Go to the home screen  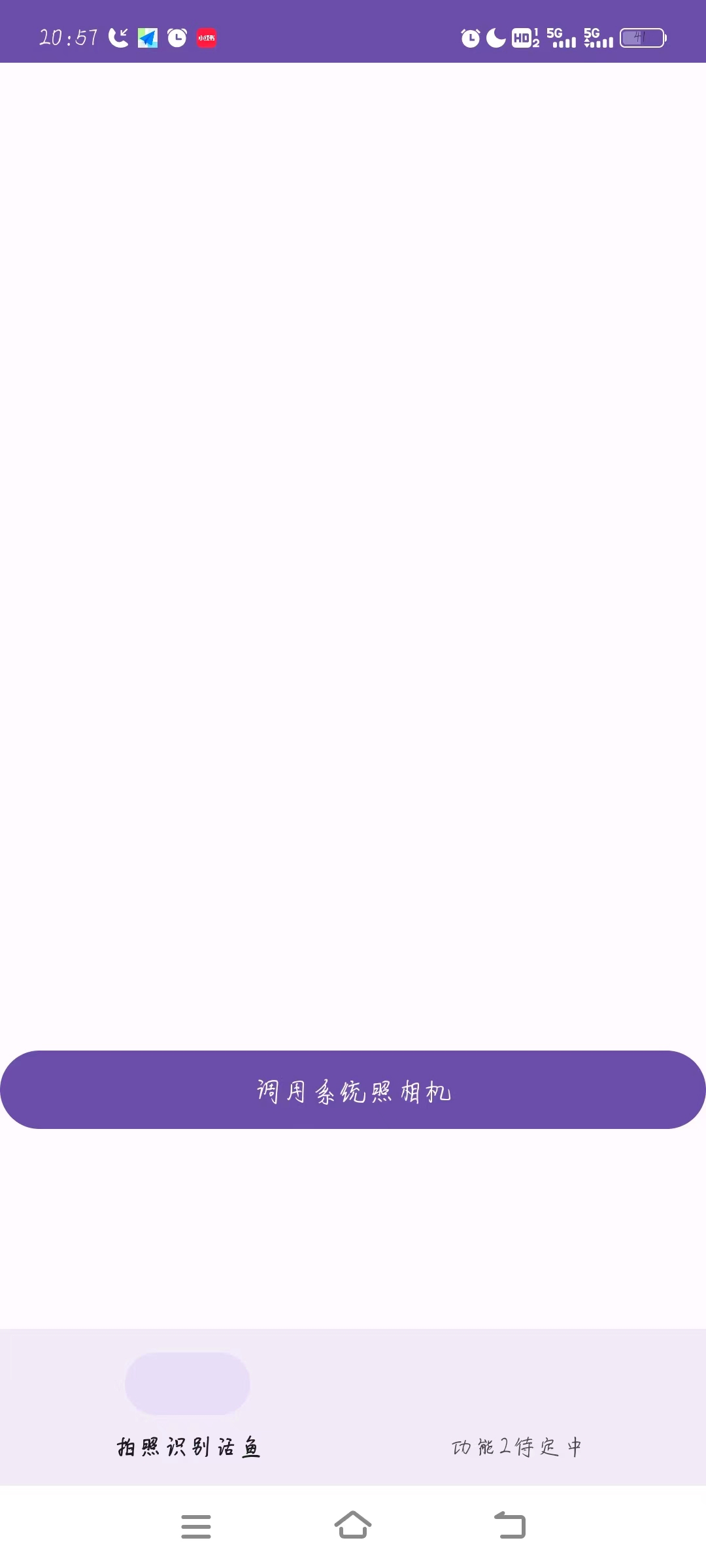coord(353,1526)
